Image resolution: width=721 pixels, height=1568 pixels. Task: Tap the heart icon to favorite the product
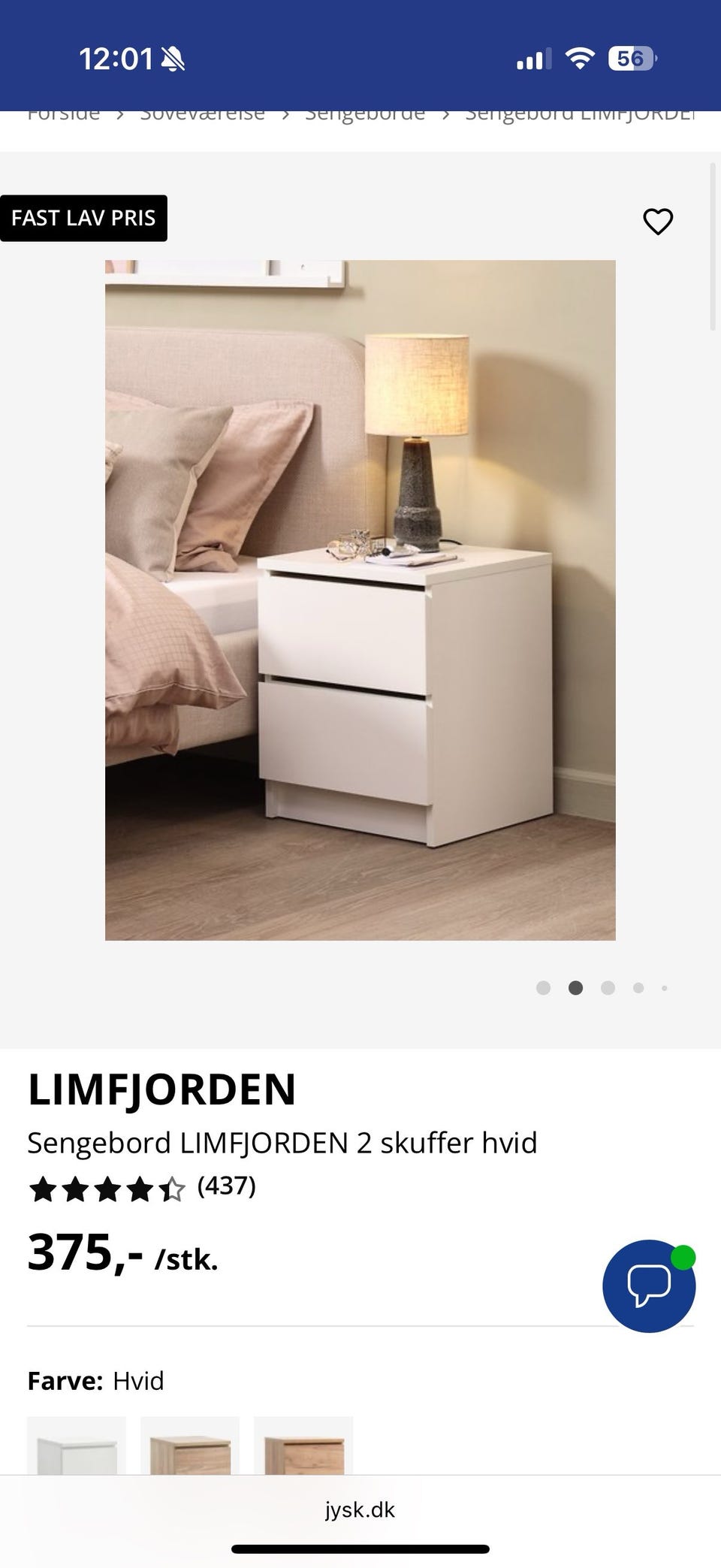tap(657, 221)
